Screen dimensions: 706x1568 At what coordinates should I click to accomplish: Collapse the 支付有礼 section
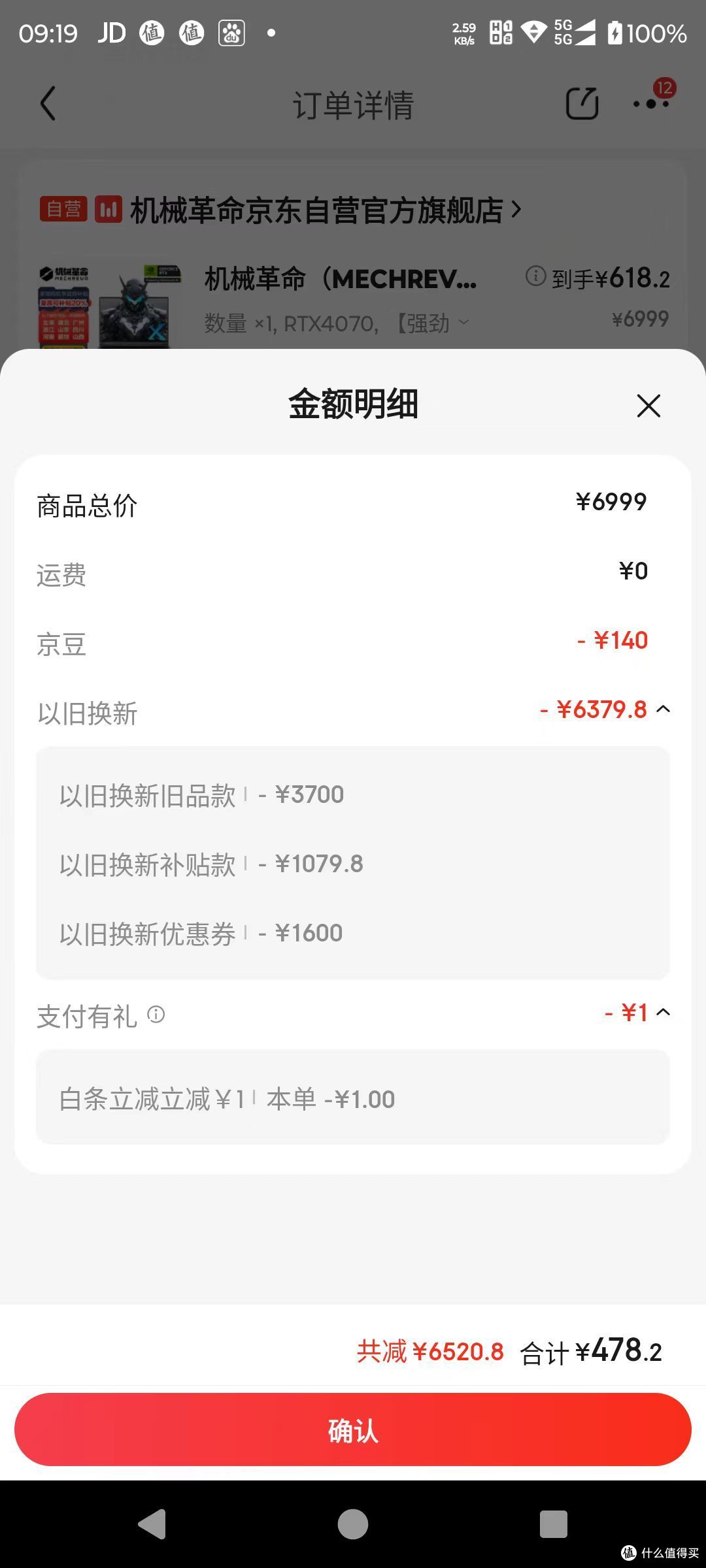664,1013
